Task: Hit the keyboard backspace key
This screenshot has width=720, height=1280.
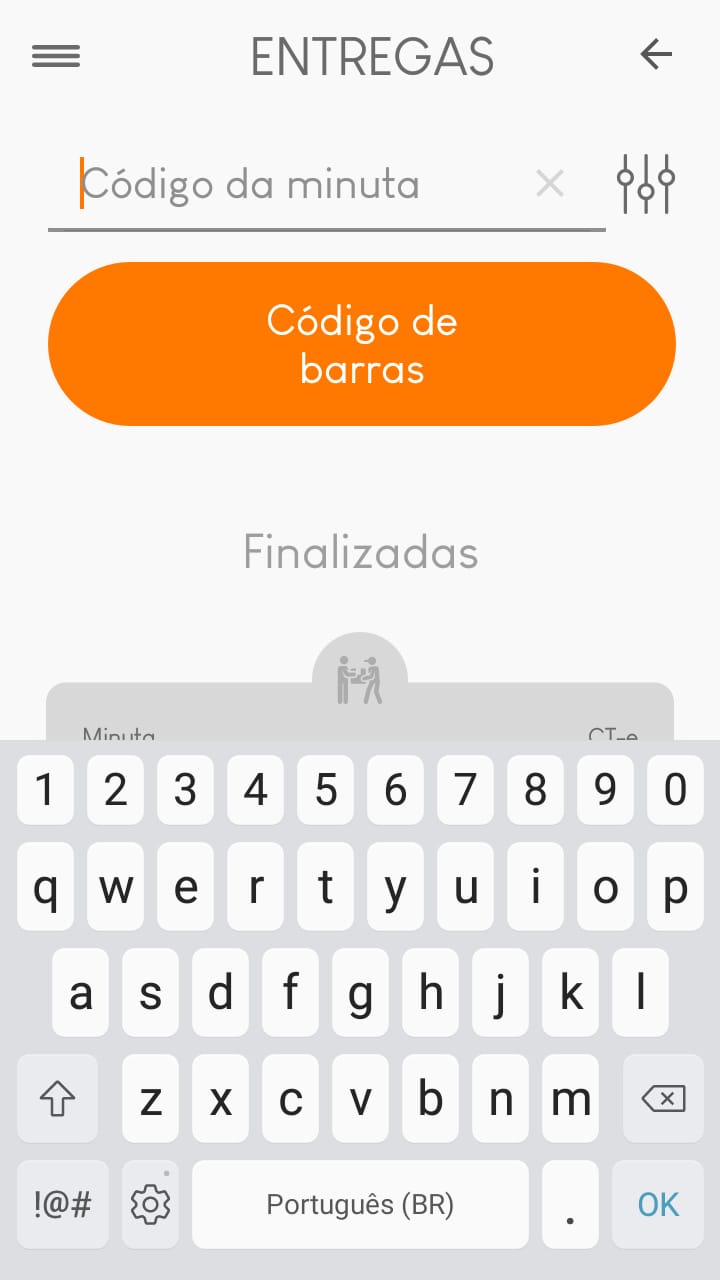Action: coord(663,1099)
